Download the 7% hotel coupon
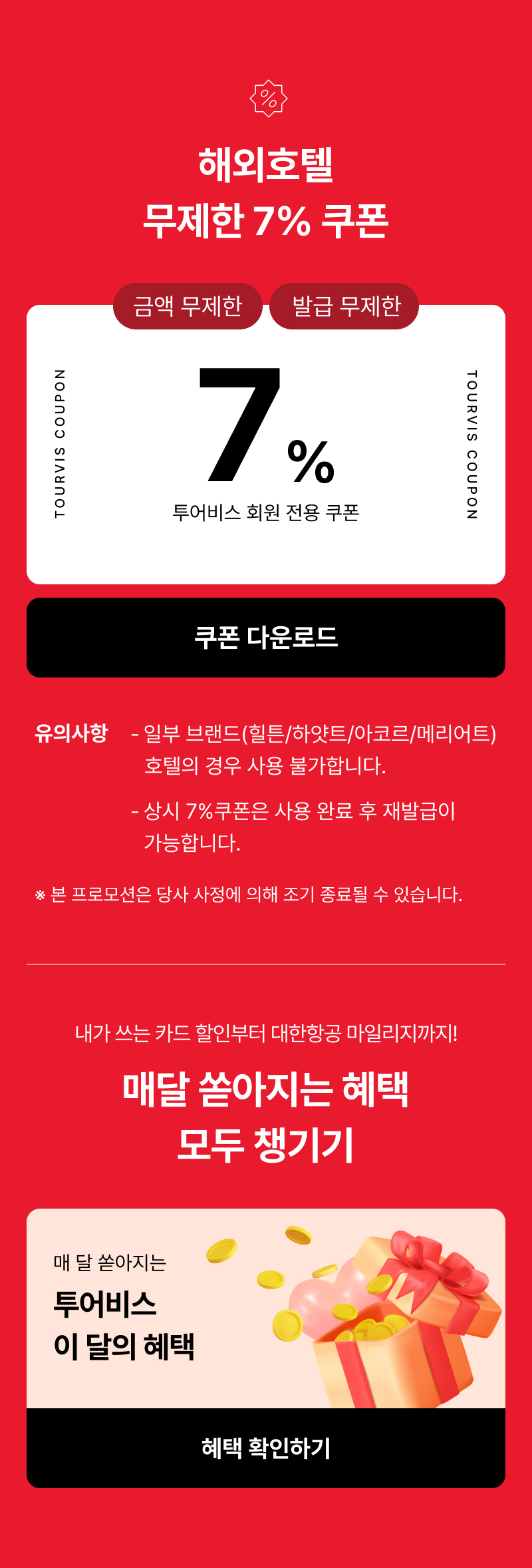532x1568 pixels. [x=266, y=638]
